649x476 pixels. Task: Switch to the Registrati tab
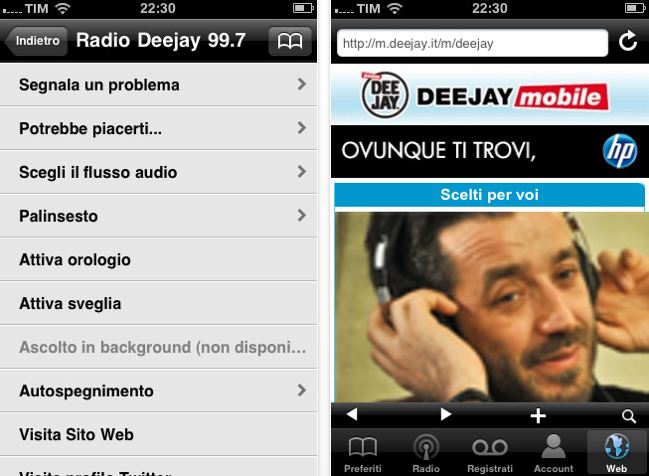point(490,453)
